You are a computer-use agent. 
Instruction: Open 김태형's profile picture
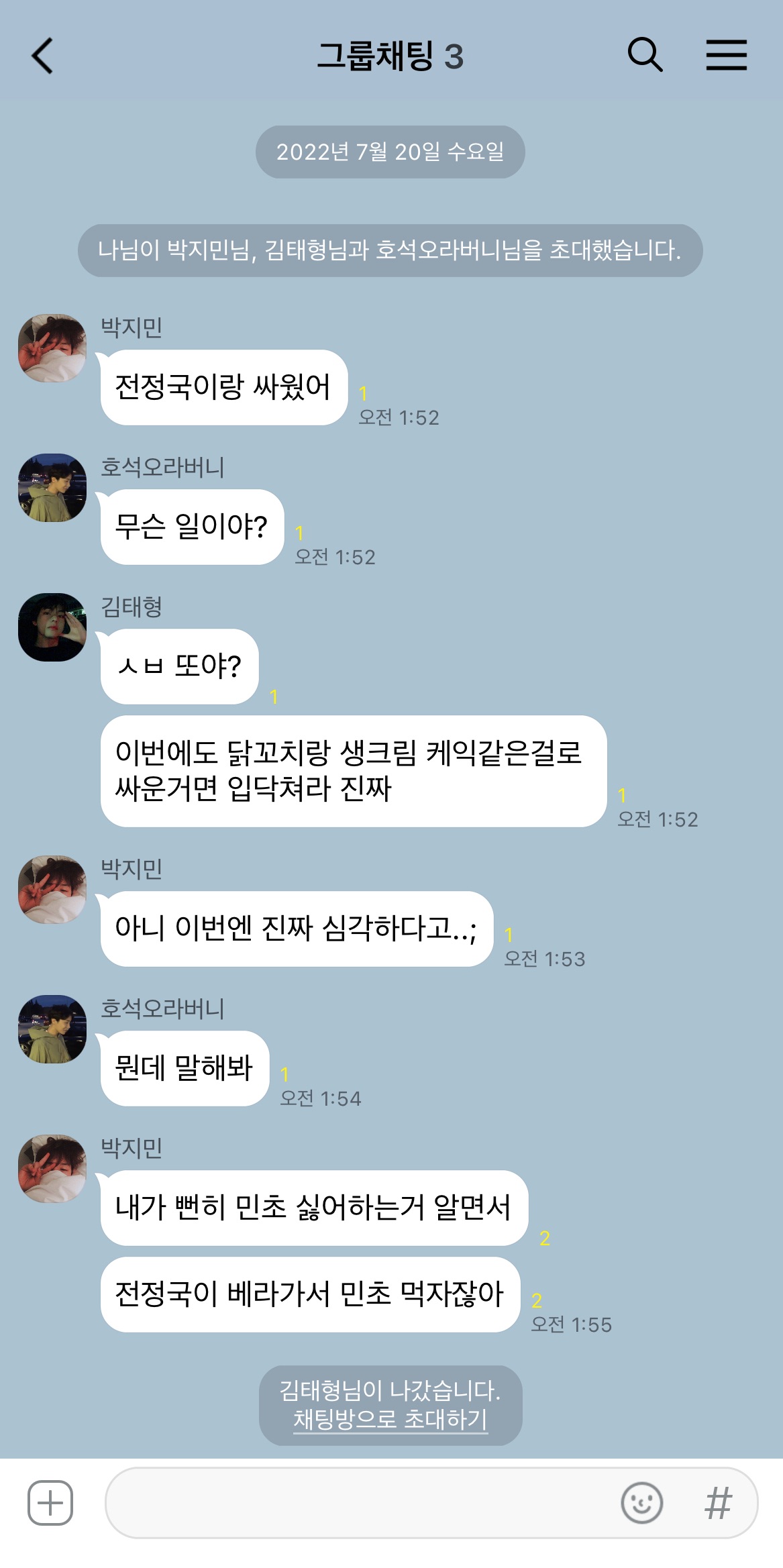click(52, 627)
